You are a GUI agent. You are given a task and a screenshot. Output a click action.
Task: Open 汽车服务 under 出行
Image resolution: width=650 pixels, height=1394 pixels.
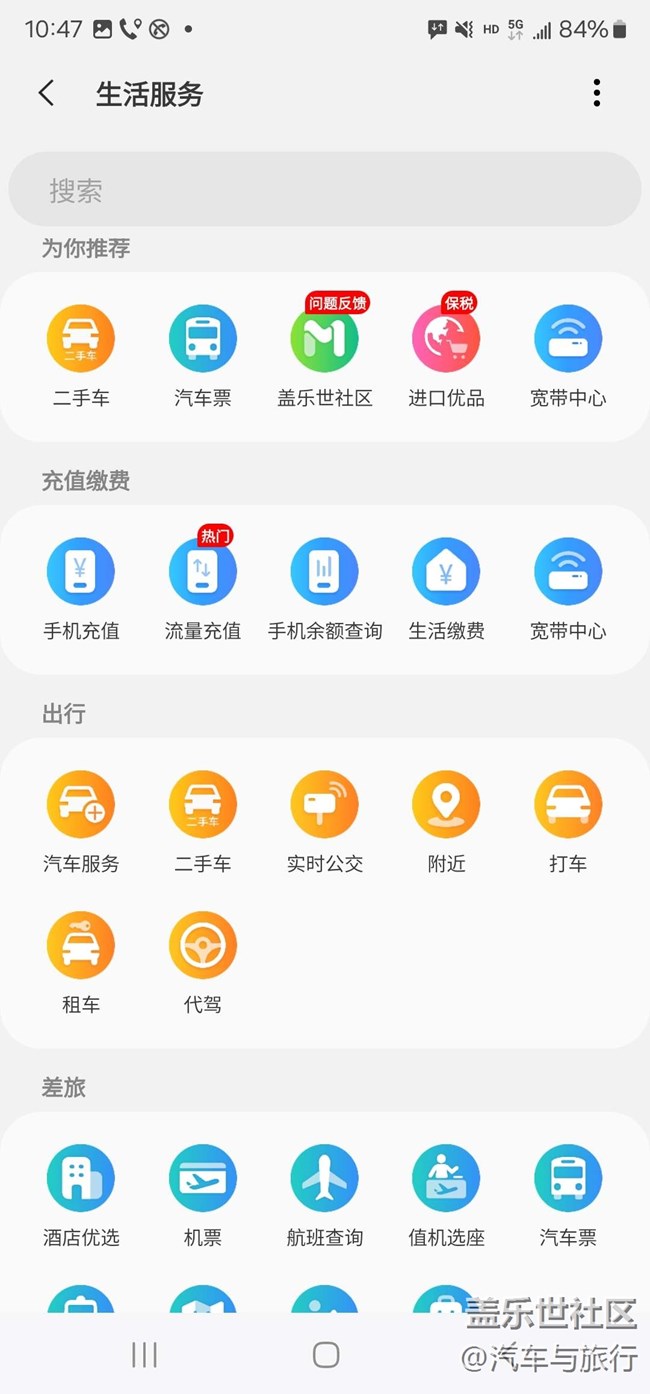coord(81,805)
